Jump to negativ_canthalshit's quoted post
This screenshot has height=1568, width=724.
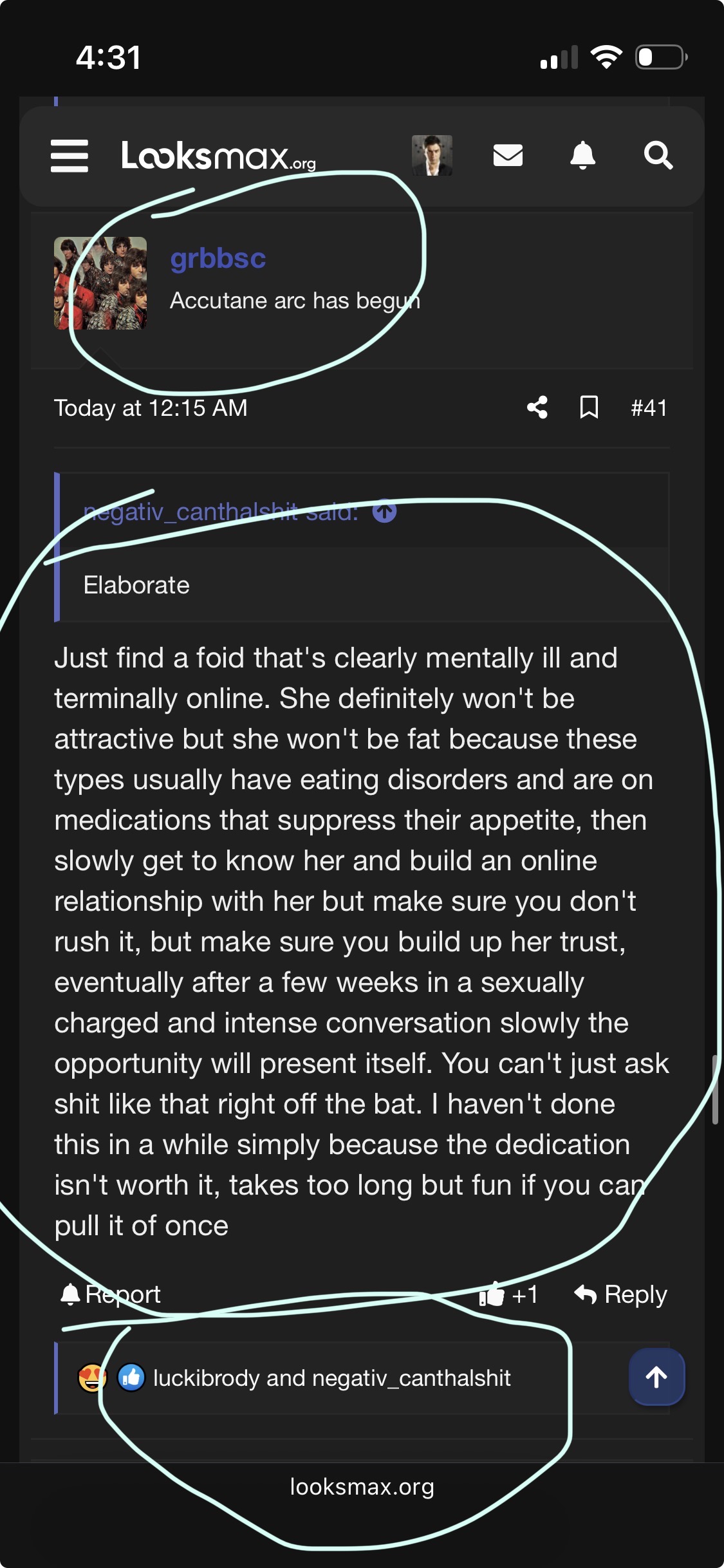click(x=385, y=512)
